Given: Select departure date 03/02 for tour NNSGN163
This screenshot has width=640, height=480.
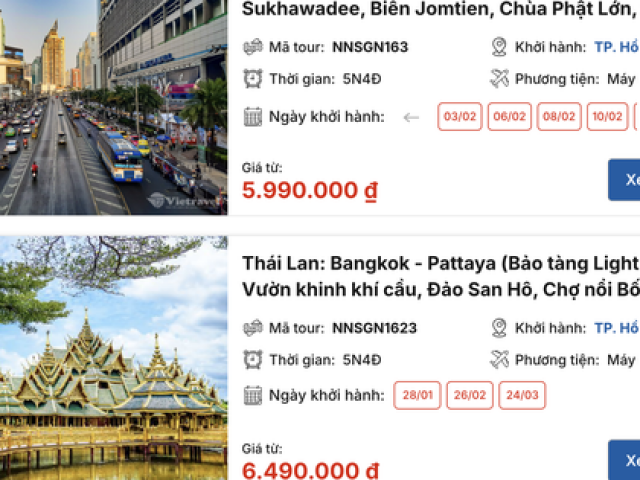Looking at the screenshot, I should point(459,117).
